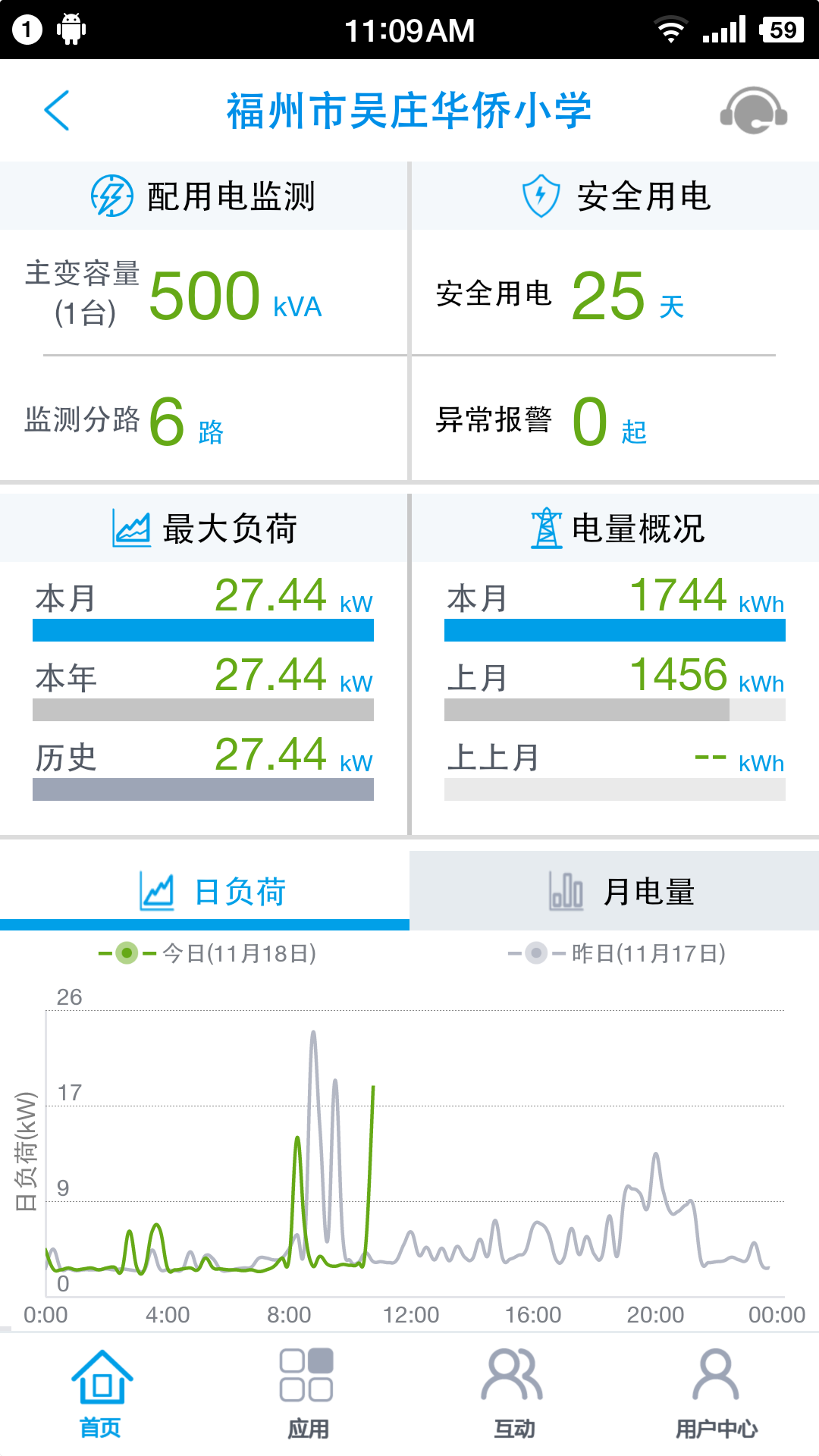
Task: Click the 最大负荷 chart icon
Action: click(x=130, y=528)
